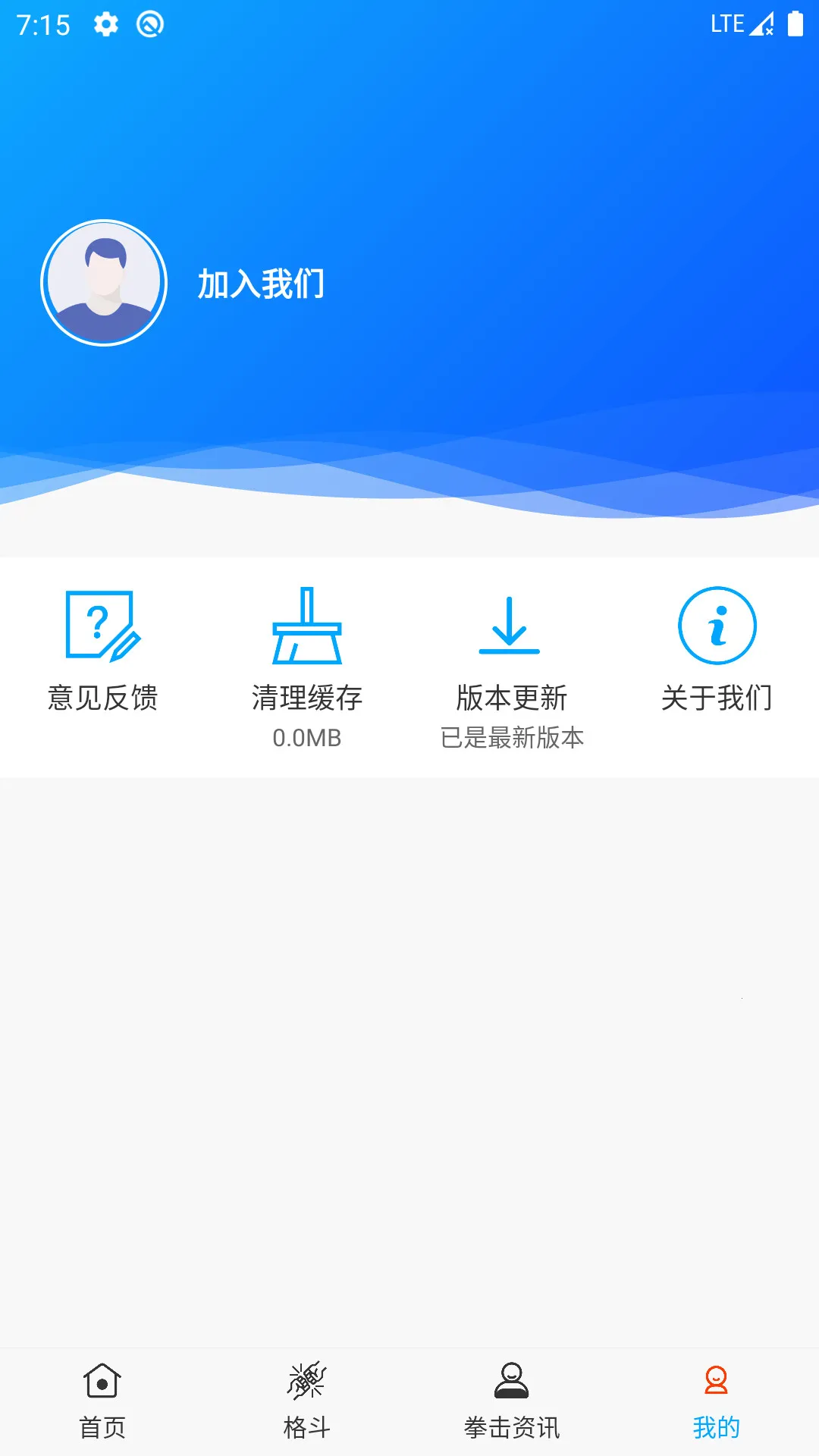Go to the 拳击资讯 tab

(x=512, y=1401)
